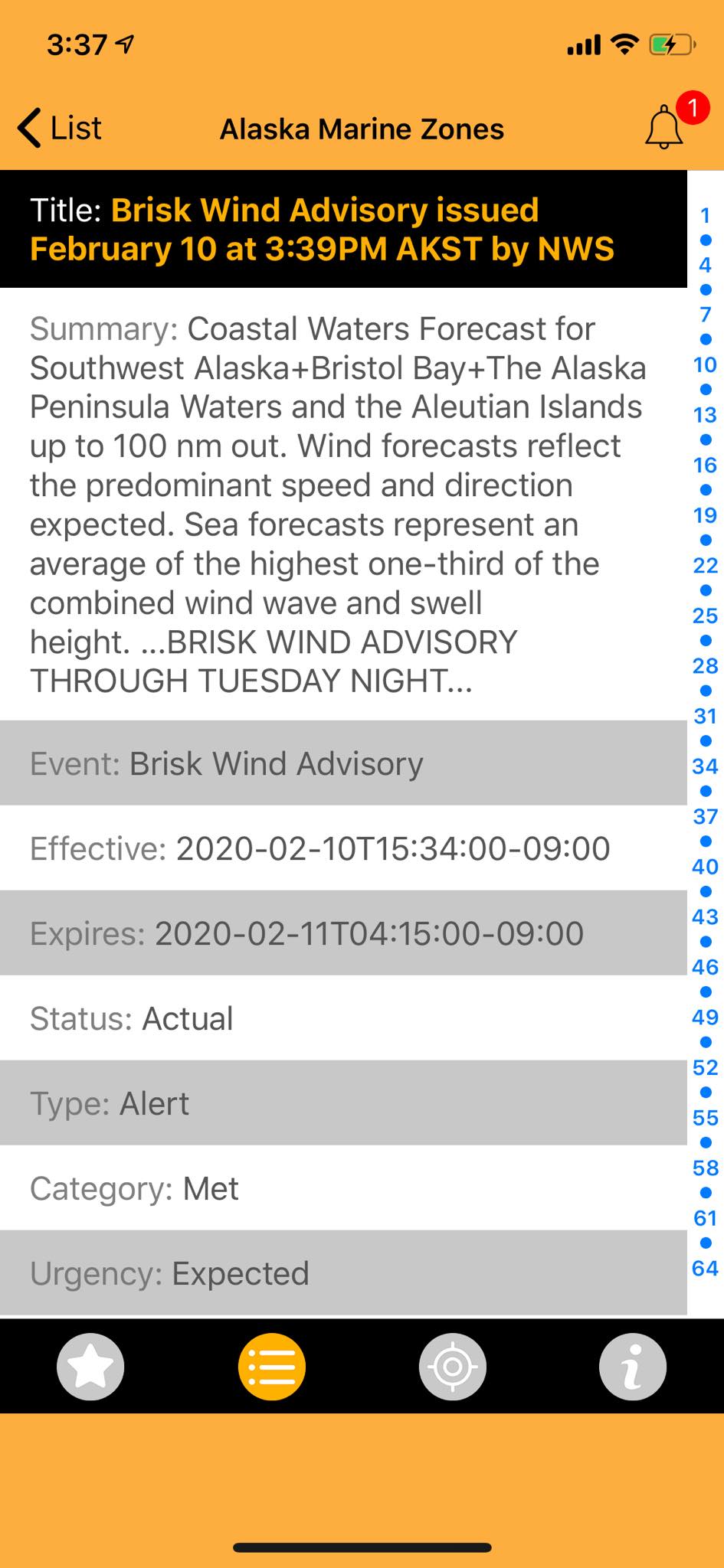
Task: Tap the star favorites icon
Action: point(90,1367)
